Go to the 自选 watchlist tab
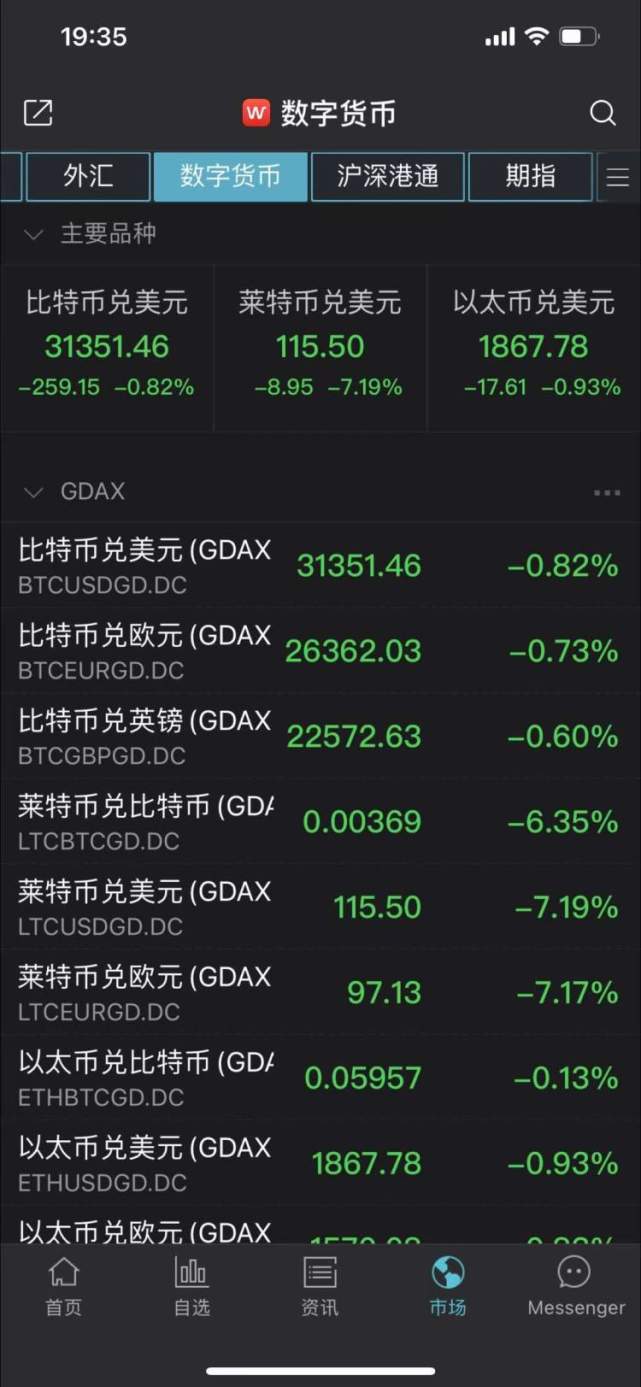Image resolution: width=641 pixels, height=1387 pixels. click(192, 1287)
